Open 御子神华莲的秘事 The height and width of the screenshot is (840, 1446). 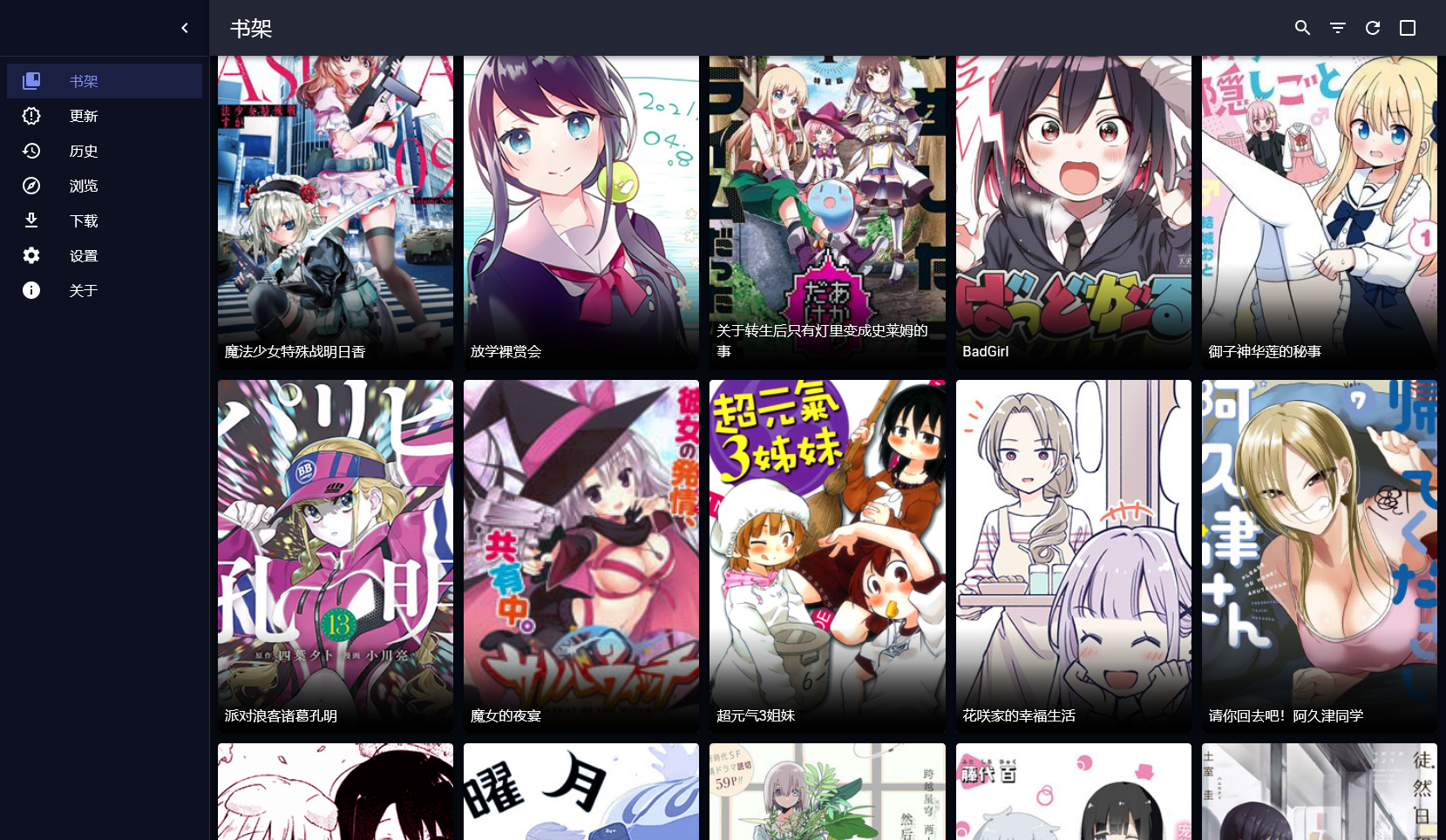click(x=1319, y=209)
